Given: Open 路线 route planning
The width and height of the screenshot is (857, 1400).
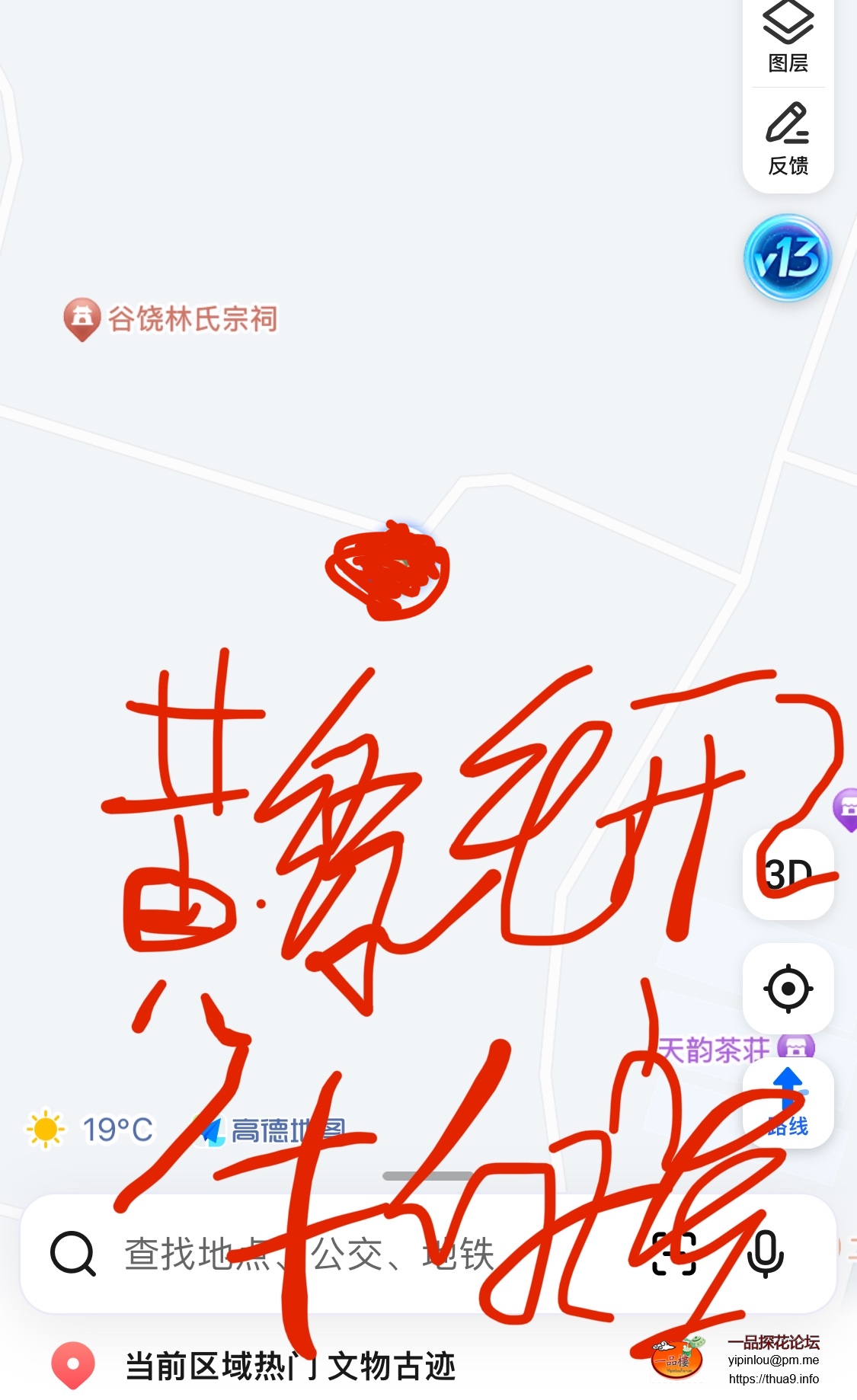Looking at the screenshot, I should click(788, 1103).
